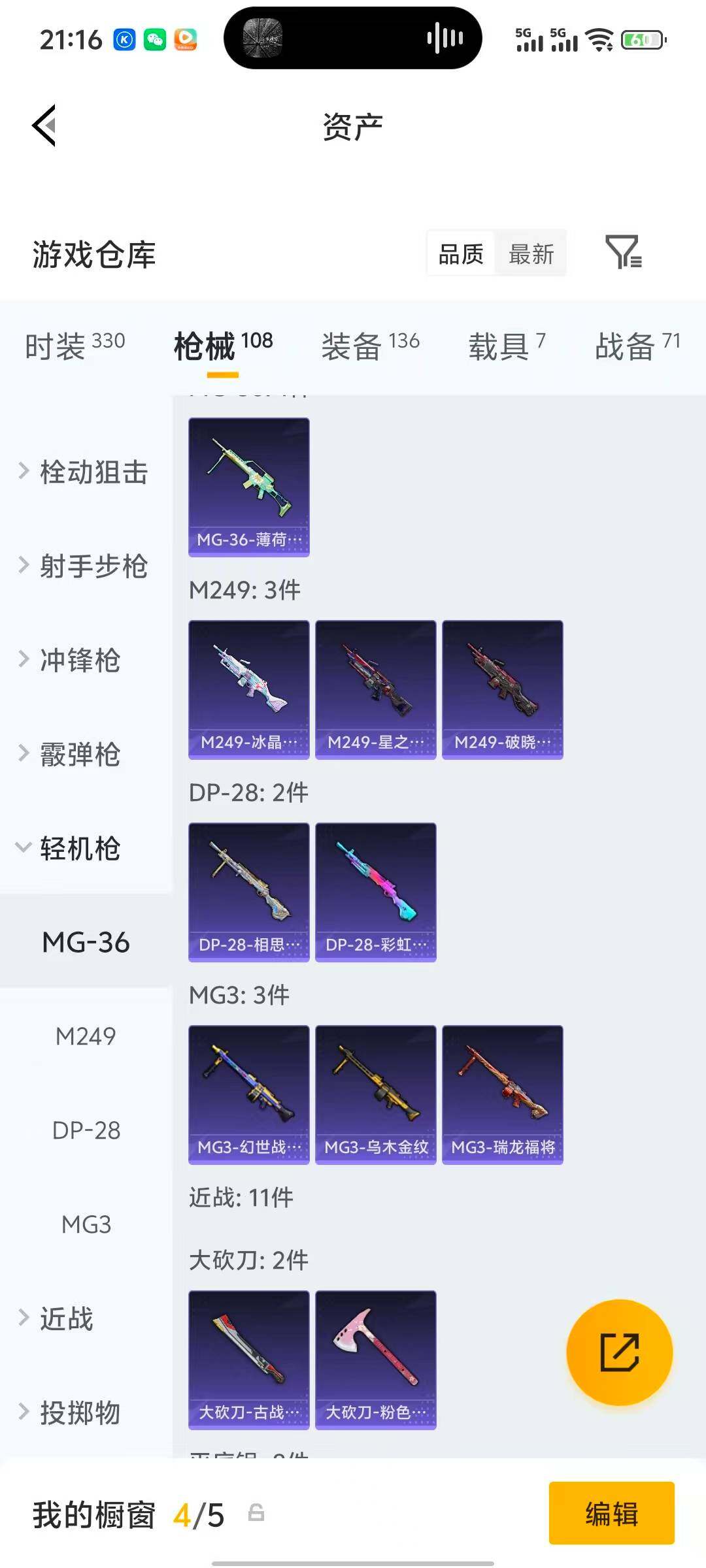Select M249 in the side list

click(86, 1036)
